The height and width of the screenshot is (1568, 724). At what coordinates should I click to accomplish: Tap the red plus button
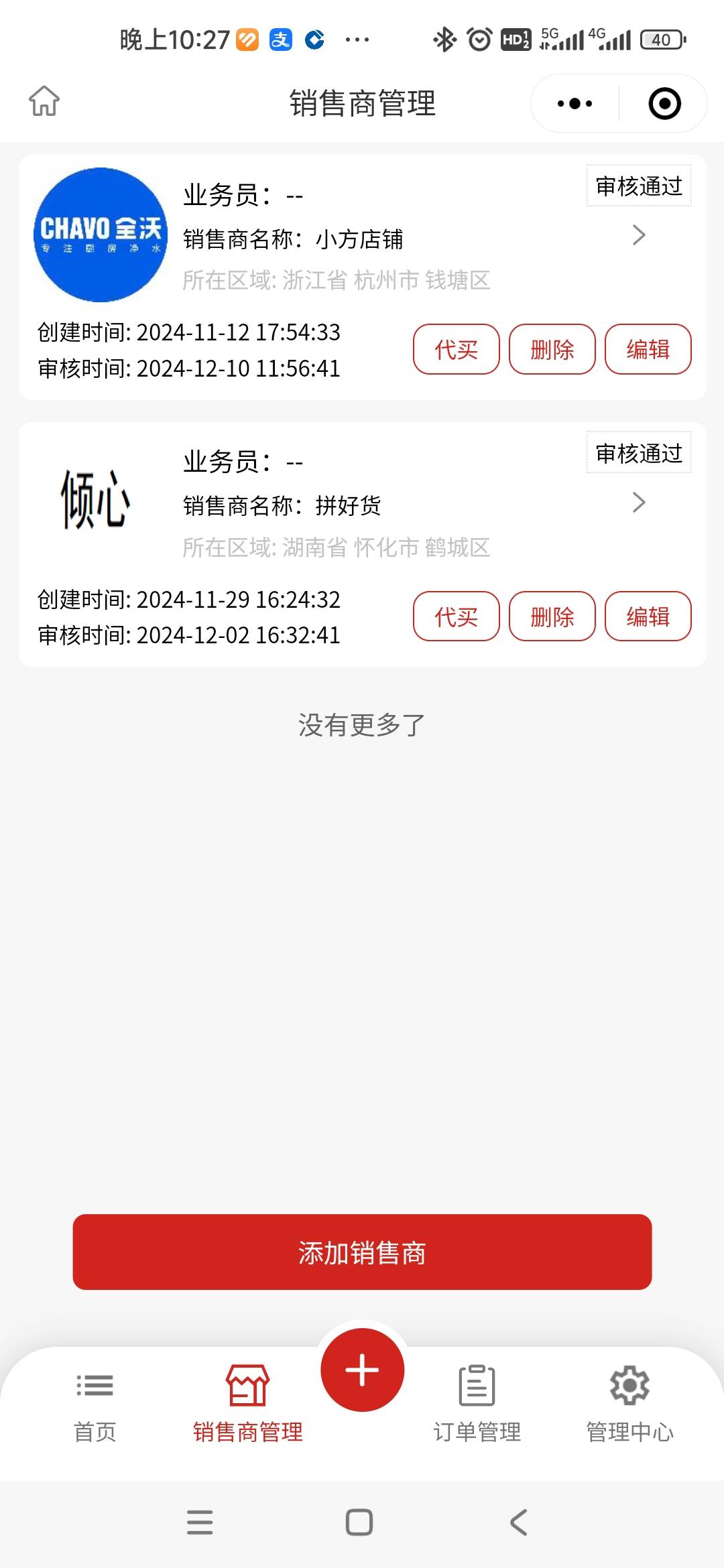(362, 1370)
